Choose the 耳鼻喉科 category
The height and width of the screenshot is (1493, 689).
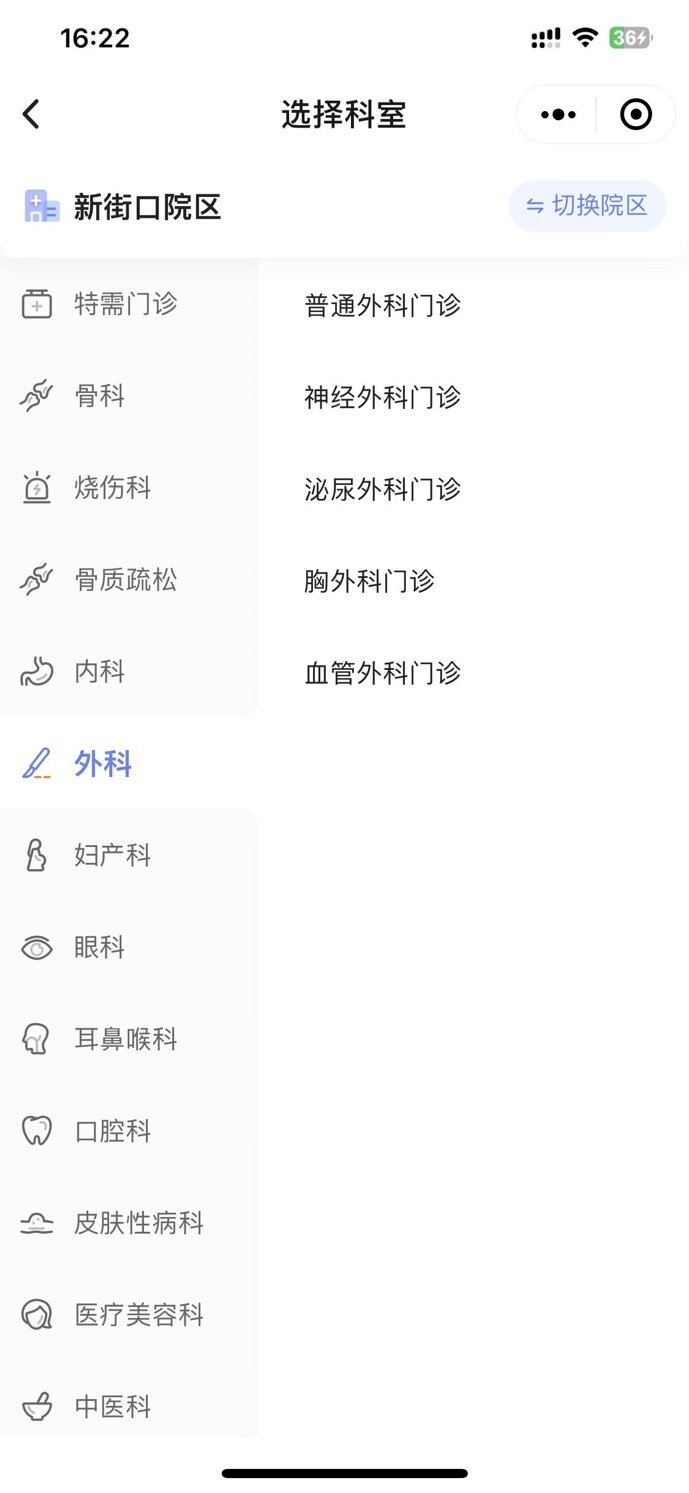click(125, 1040)
